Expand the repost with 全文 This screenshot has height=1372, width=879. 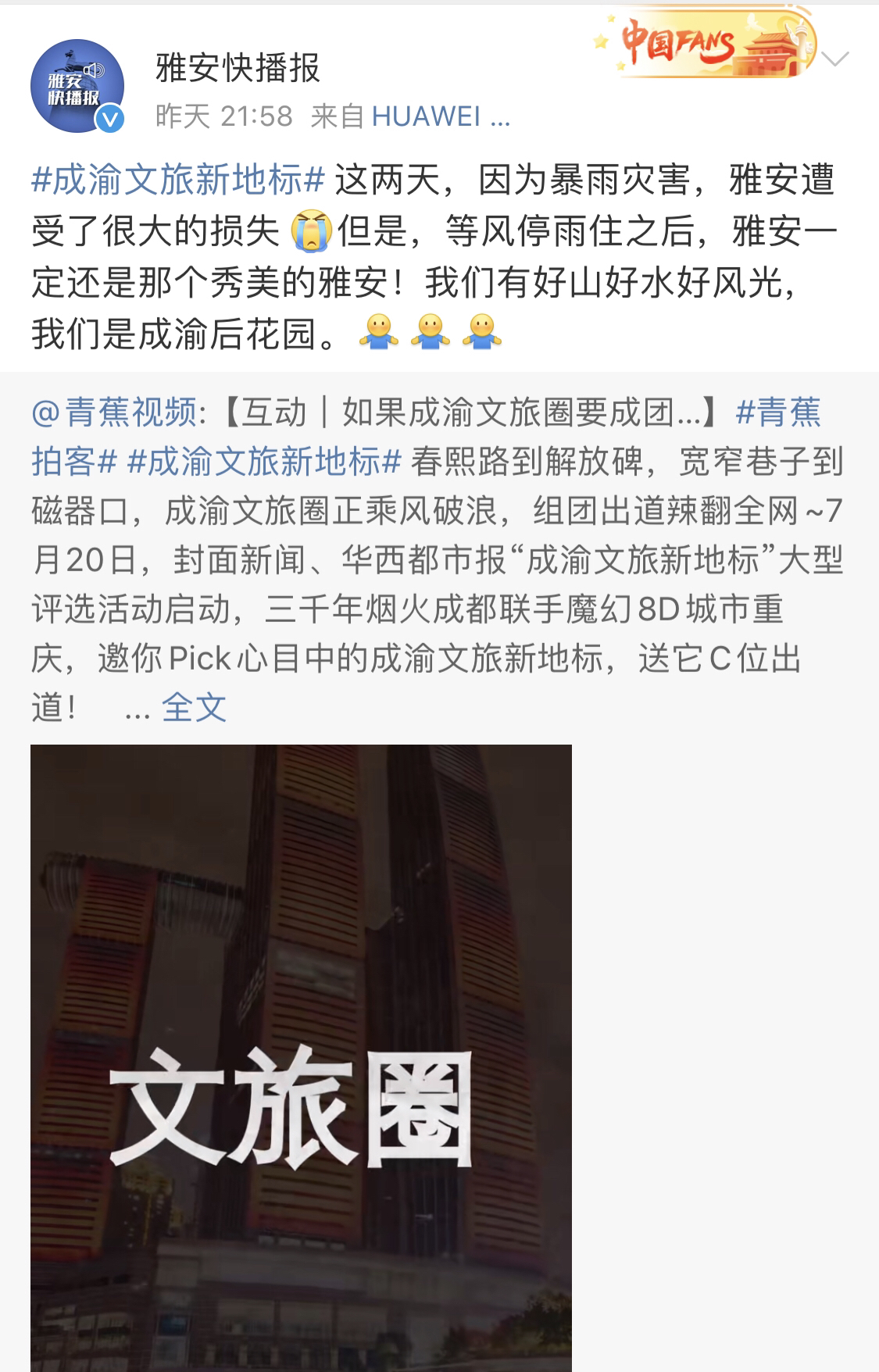click(x=194, y=708)
